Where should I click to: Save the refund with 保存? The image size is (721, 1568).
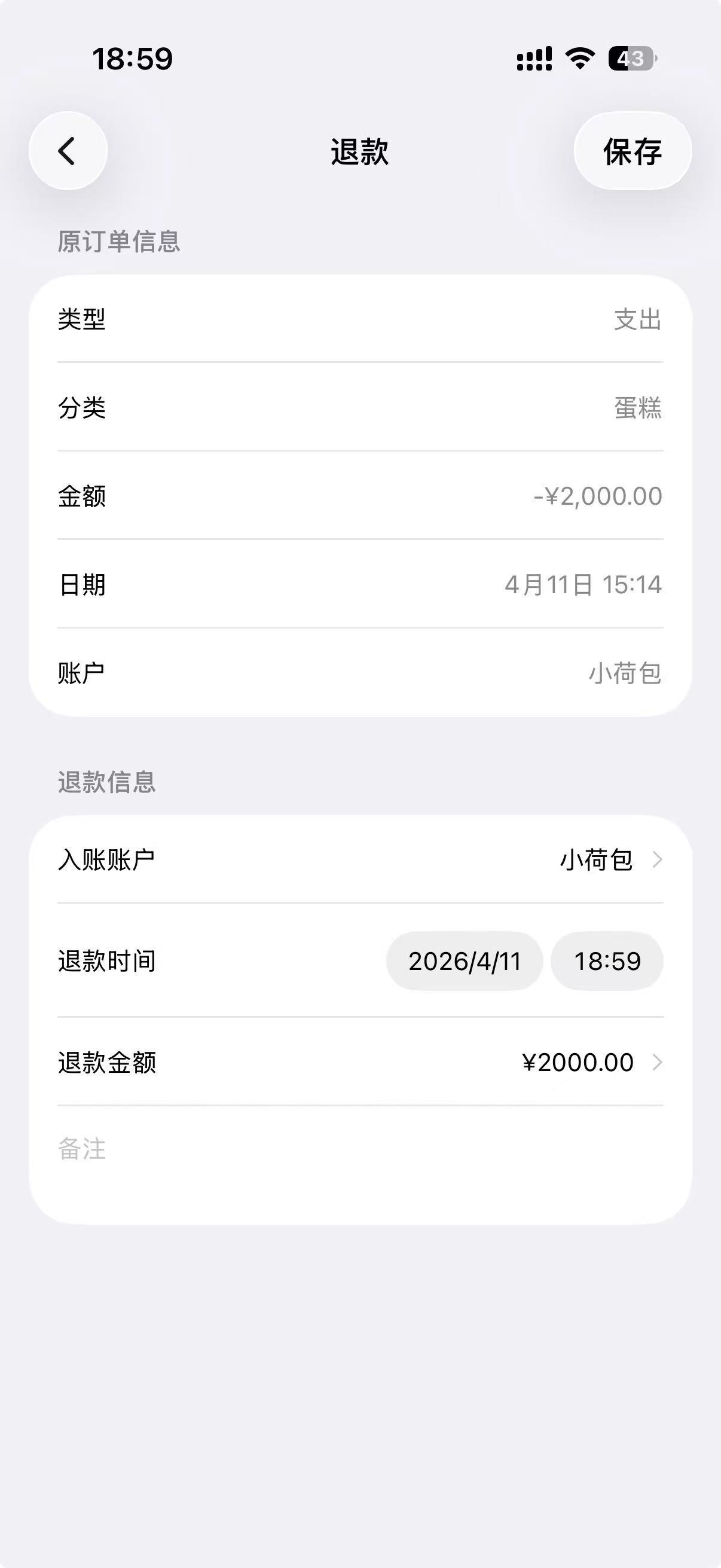click(x=632, y=151)
